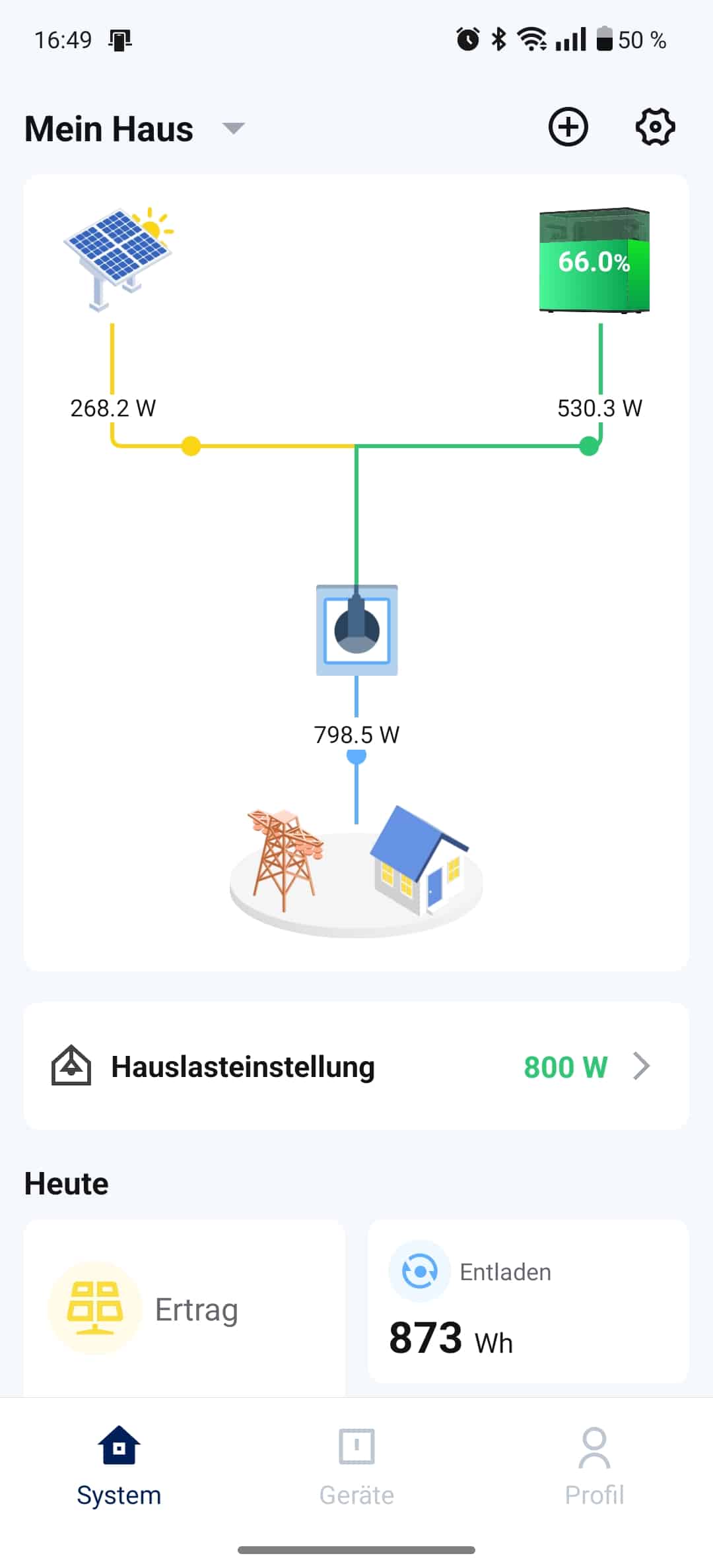The image size is (713, 1568).
Task: View today's Entladen details
Action: [x=528, y=1303]
